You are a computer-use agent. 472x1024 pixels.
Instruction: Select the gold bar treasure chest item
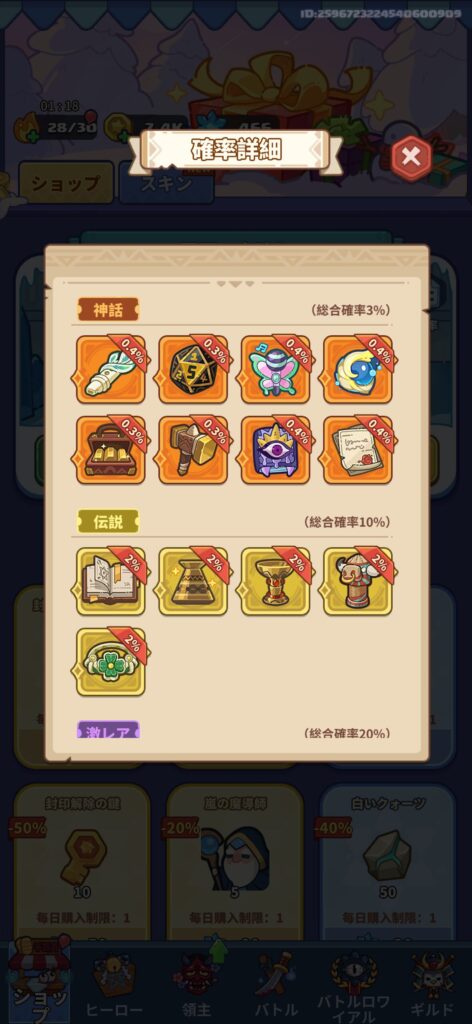tap(111, 450)
